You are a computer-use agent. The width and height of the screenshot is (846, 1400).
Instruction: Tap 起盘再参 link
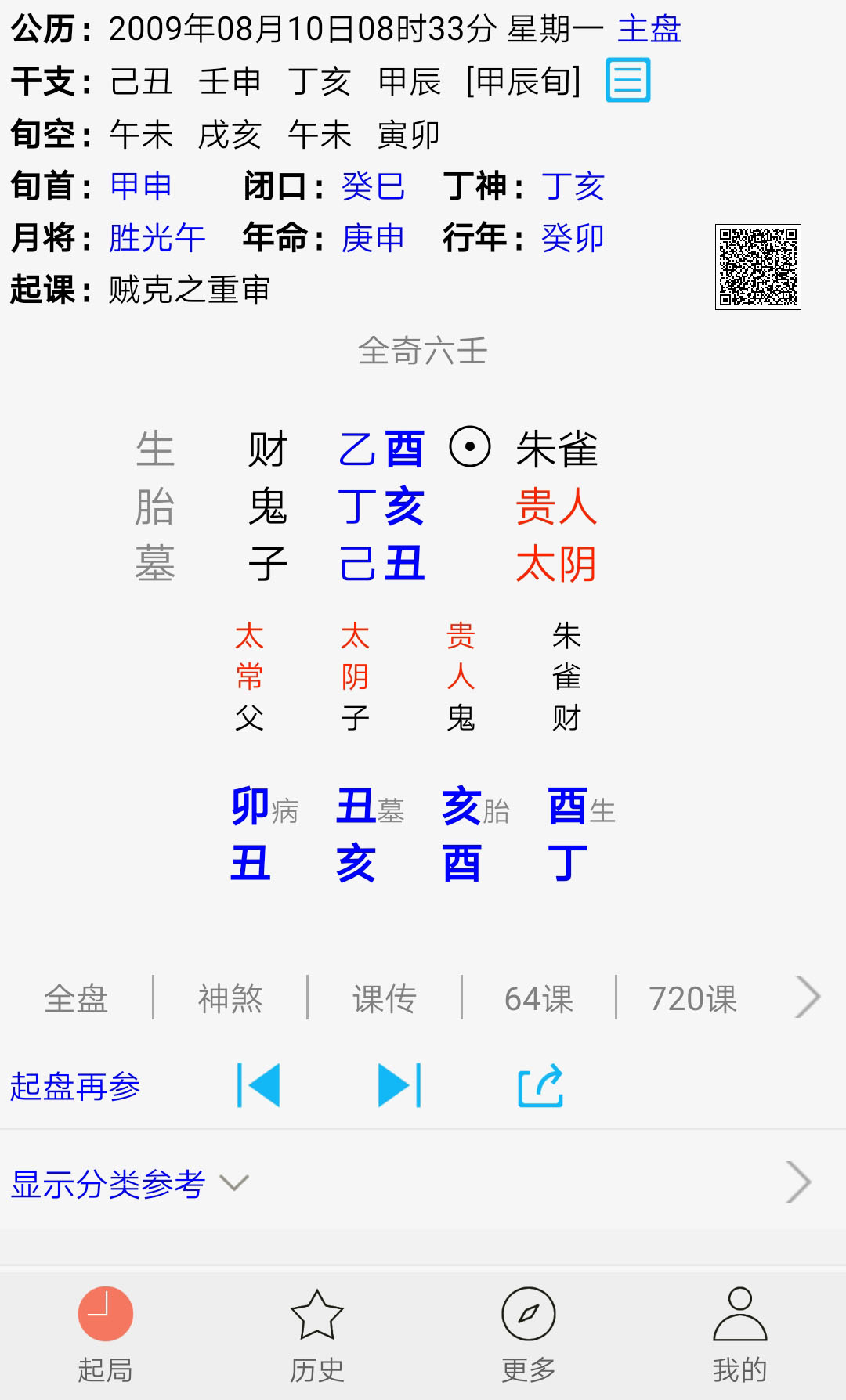click(x=75, y=1087)
